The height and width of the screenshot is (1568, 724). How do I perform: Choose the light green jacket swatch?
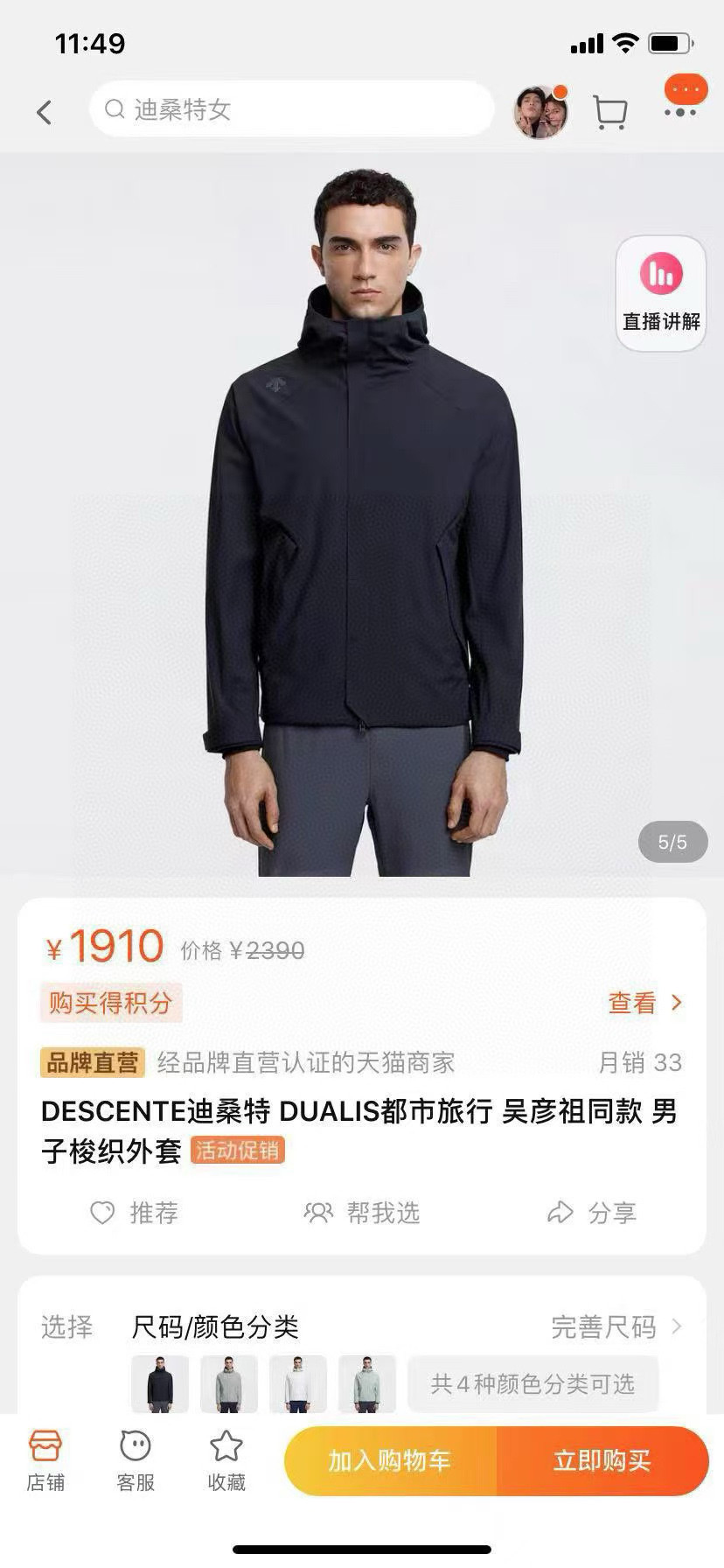pos(367,1383)
